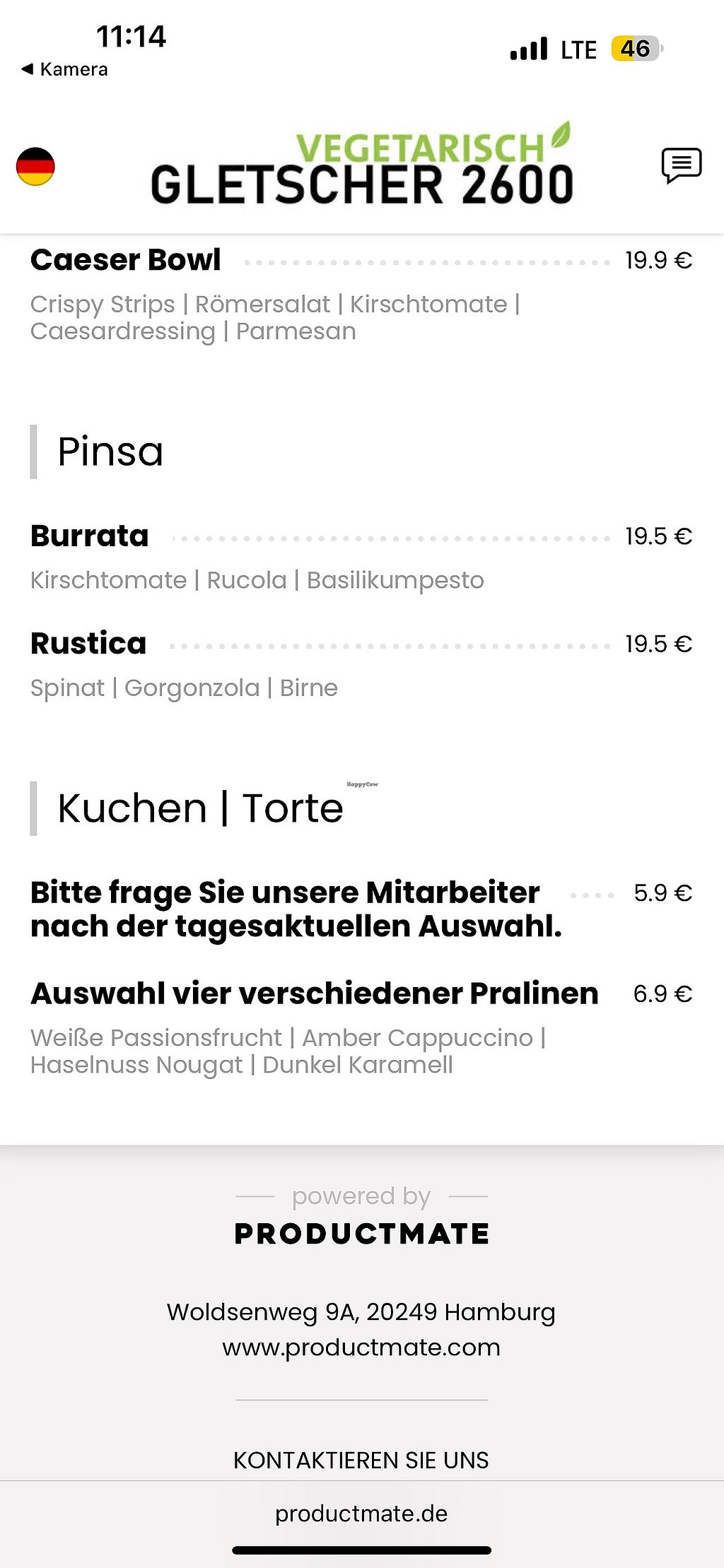Open the feedback speech bubble icon
724x1568 pixels.
pos(681,165)
